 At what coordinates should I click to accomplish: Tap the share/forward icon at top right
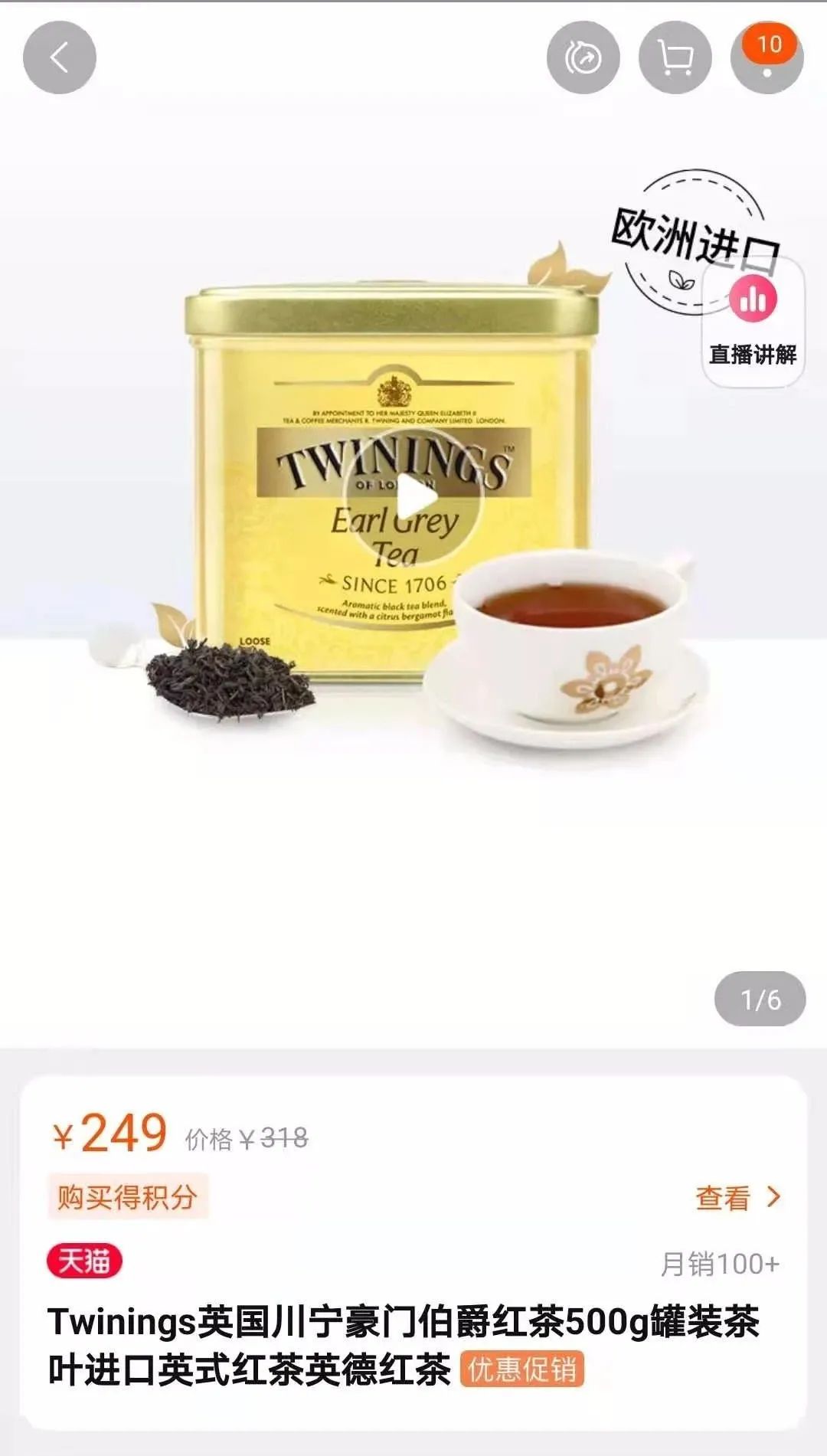click(x=583, y=58)
